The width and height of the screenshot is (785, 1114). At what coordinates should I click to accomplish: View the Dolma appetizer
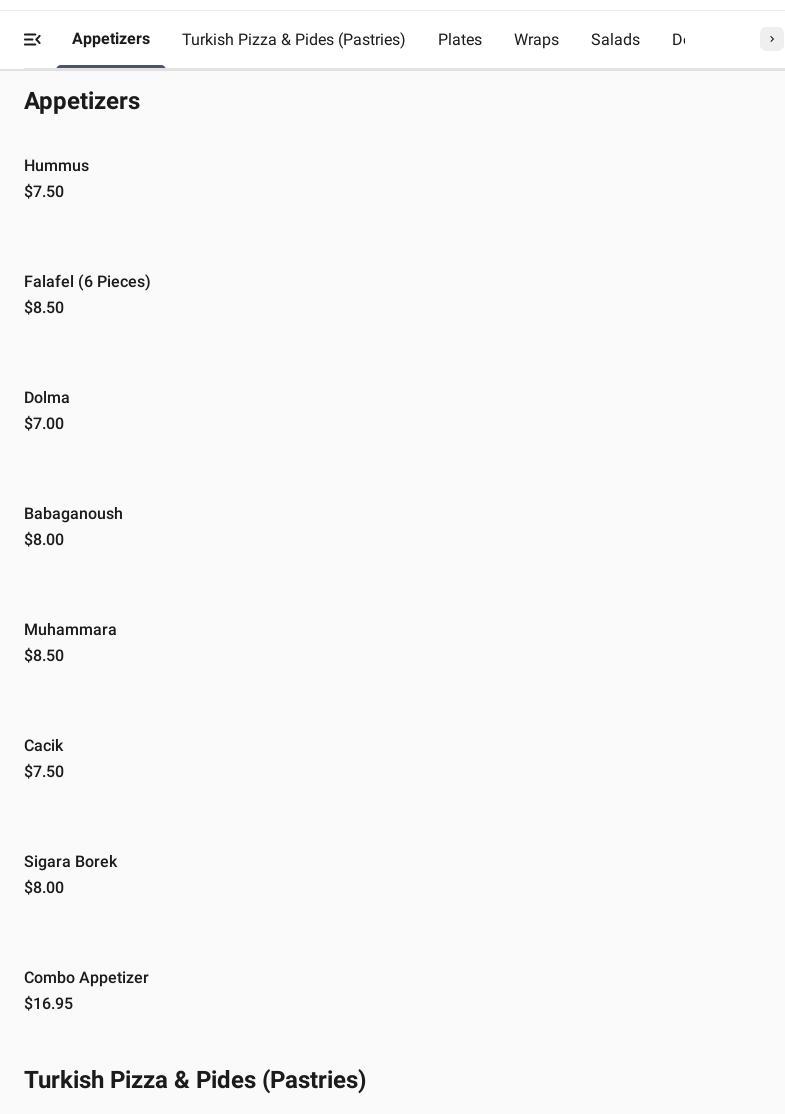47,398
